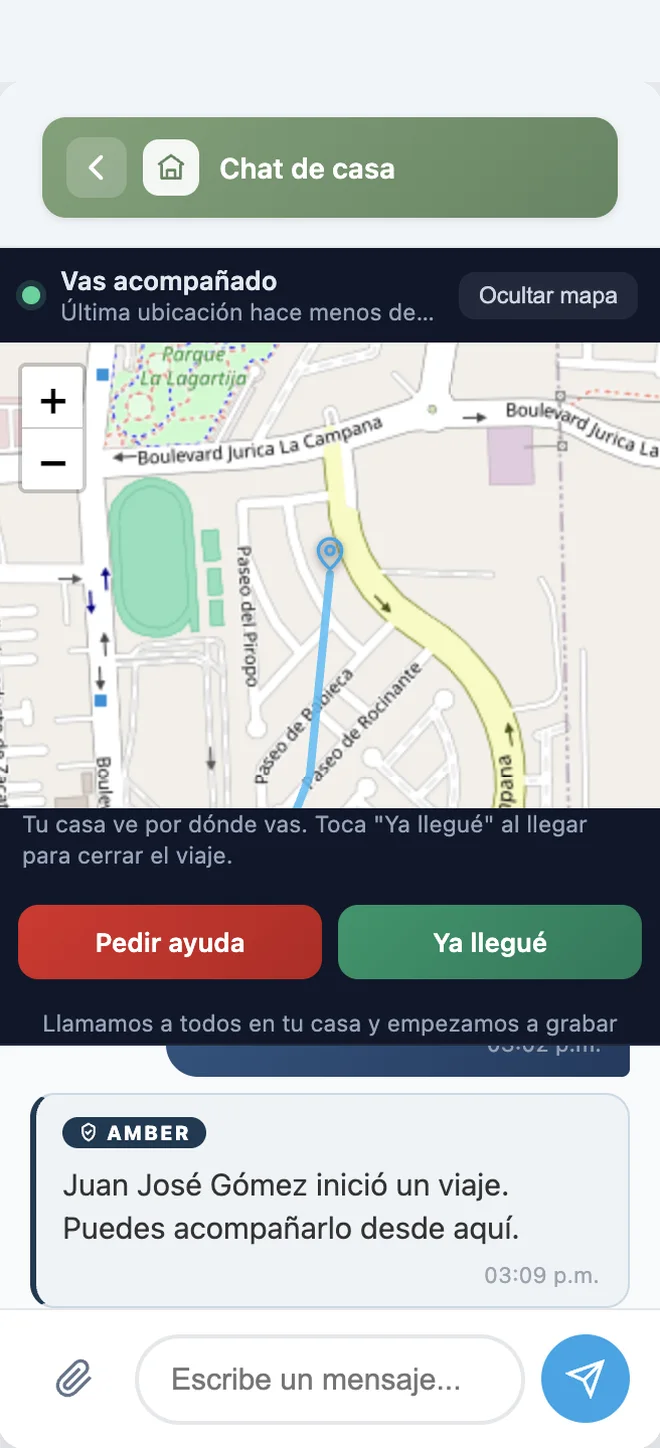This screenshot has height=1448, width=660.
Task: Tap Ocultar mapa to hide the map
Action: coord(548,296)
